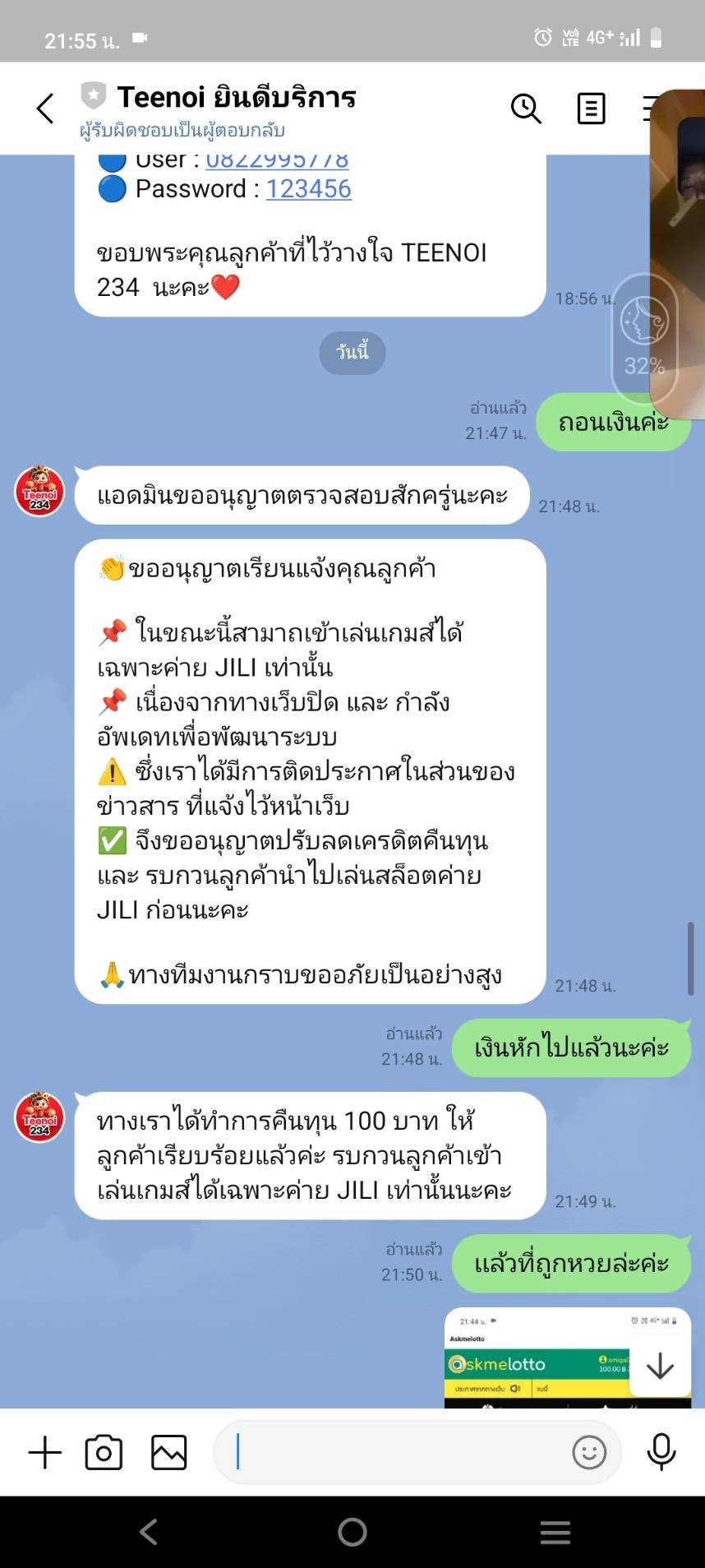This screenshot has width=705, height=1568.
Task: Open the sent Askmelotto screenshot image
Action: coord(534,1361)
